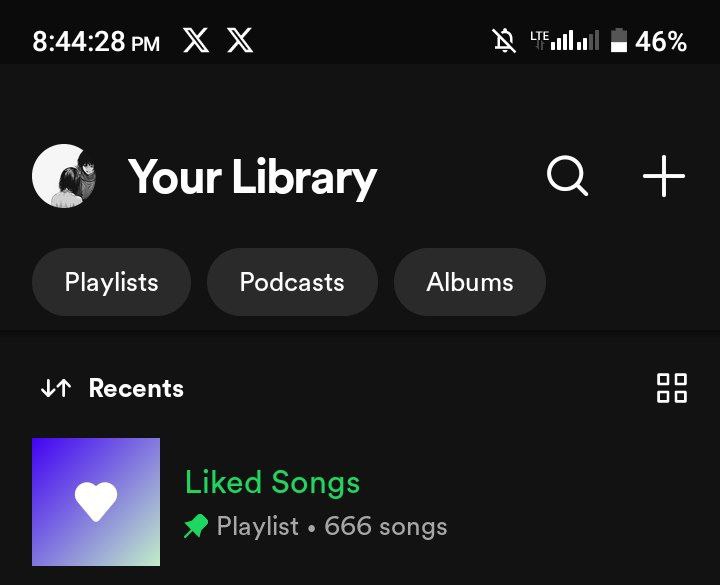The image size is (720, 585).
Task: Filter library by Albums
Action: coord(470,282)
